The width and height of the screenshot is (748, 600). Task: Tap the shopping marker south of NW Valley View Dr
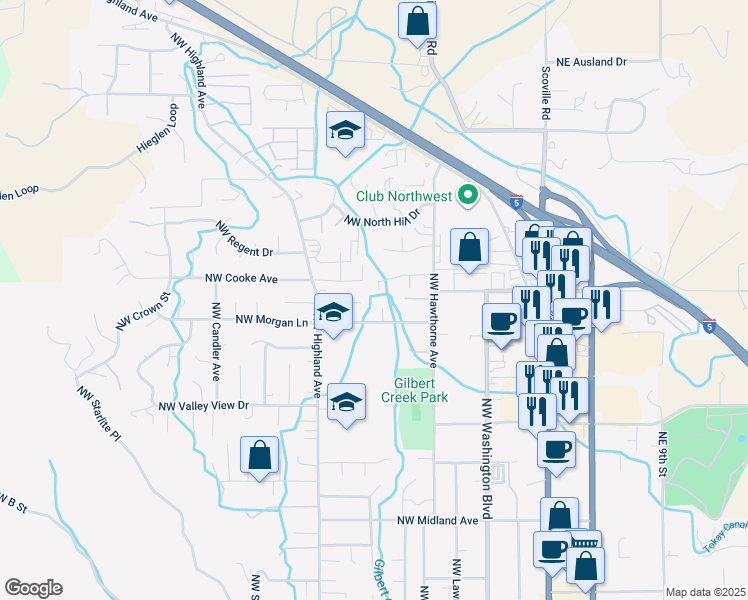click(x=260, y=458)
